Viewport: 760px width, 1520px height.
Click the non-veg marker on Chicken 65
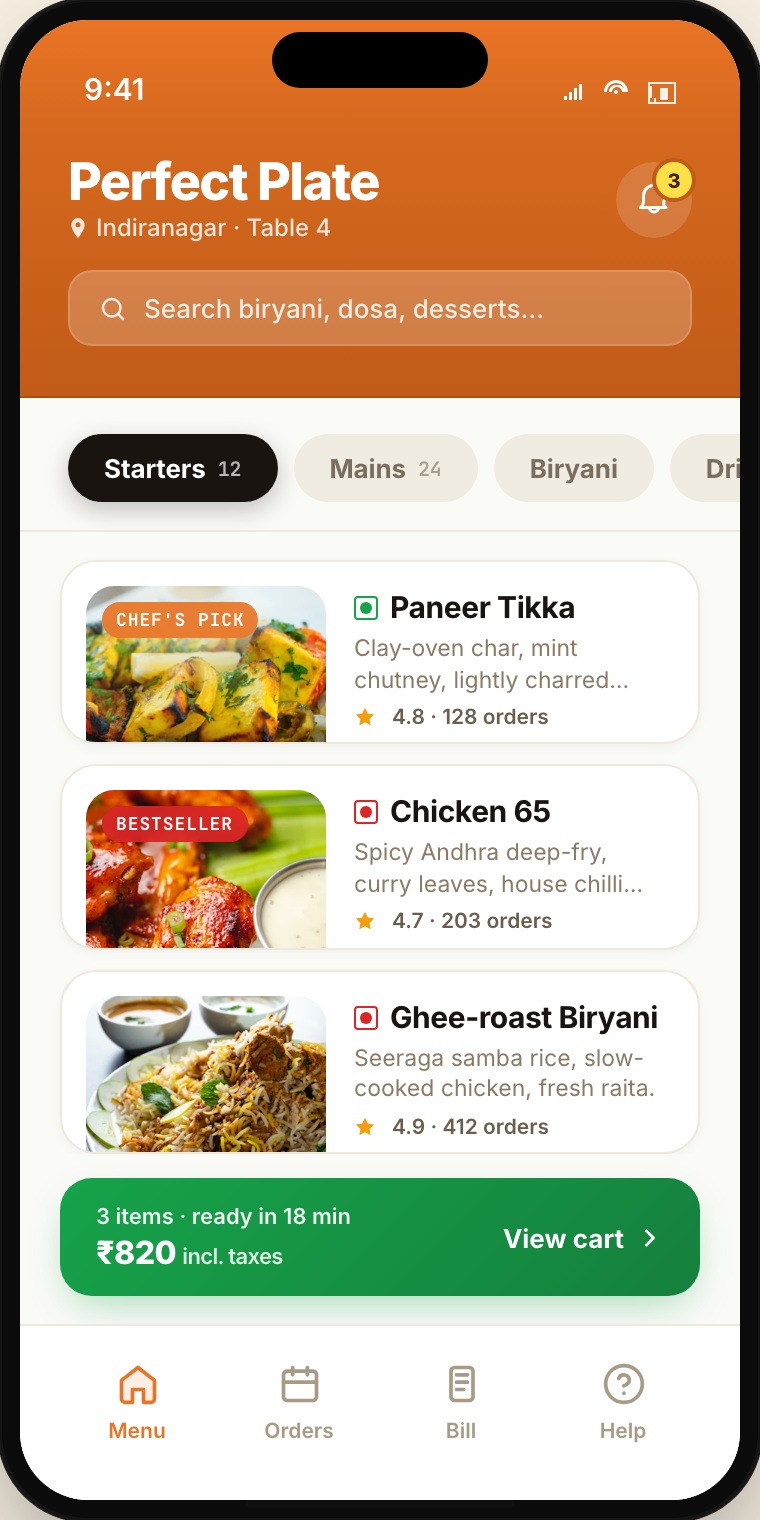[x=366, y=811]
